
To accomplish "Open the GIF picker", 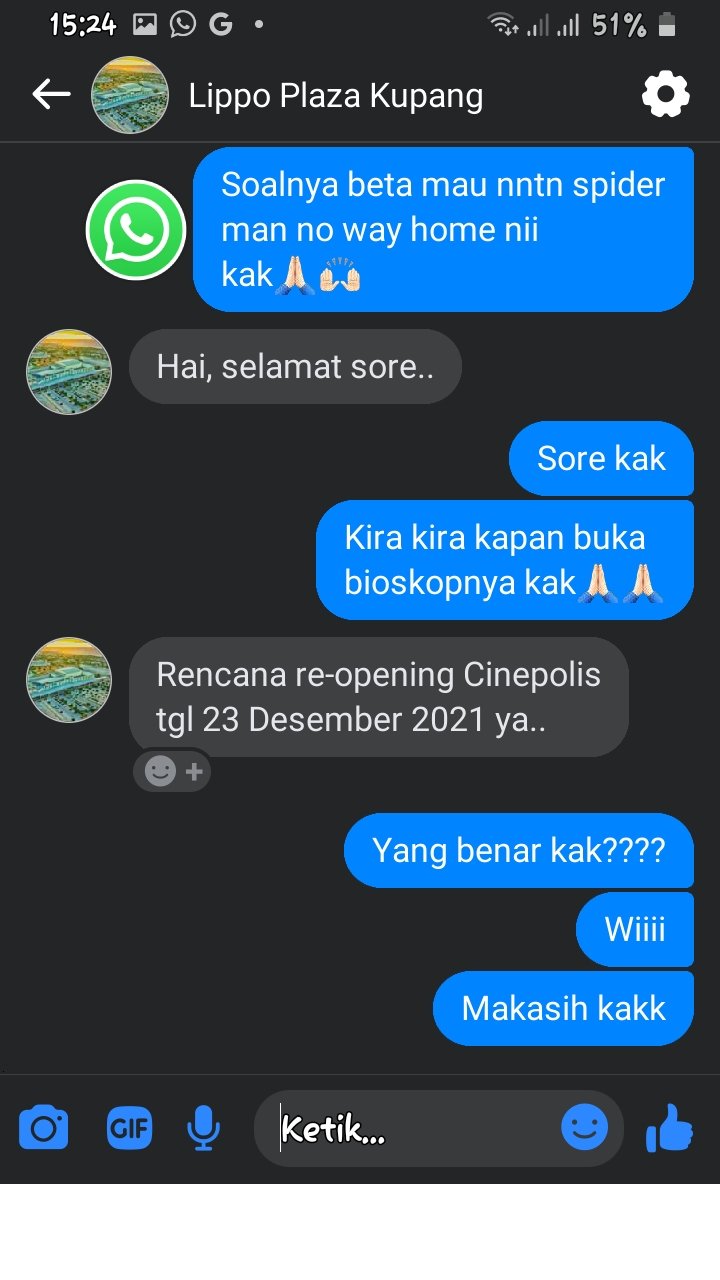I will [129, 1130].
